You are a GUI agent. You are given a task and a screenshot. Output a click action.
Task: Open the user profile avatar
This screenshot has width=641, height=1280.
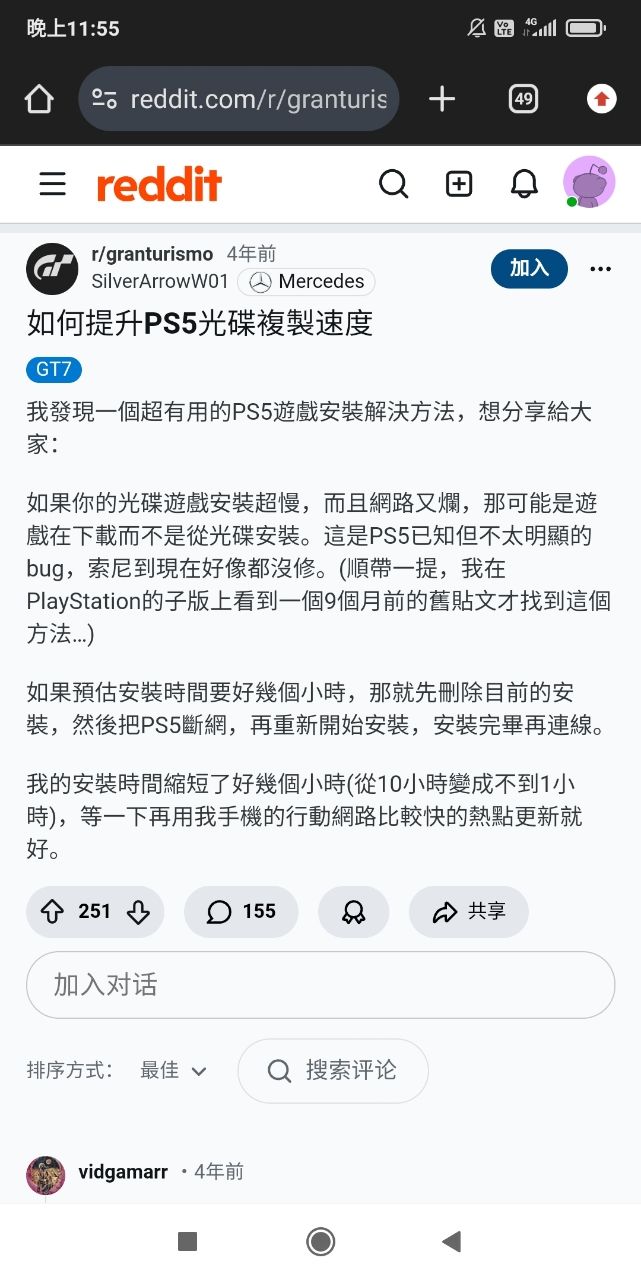pyautogui.click(x=588, y=183)
